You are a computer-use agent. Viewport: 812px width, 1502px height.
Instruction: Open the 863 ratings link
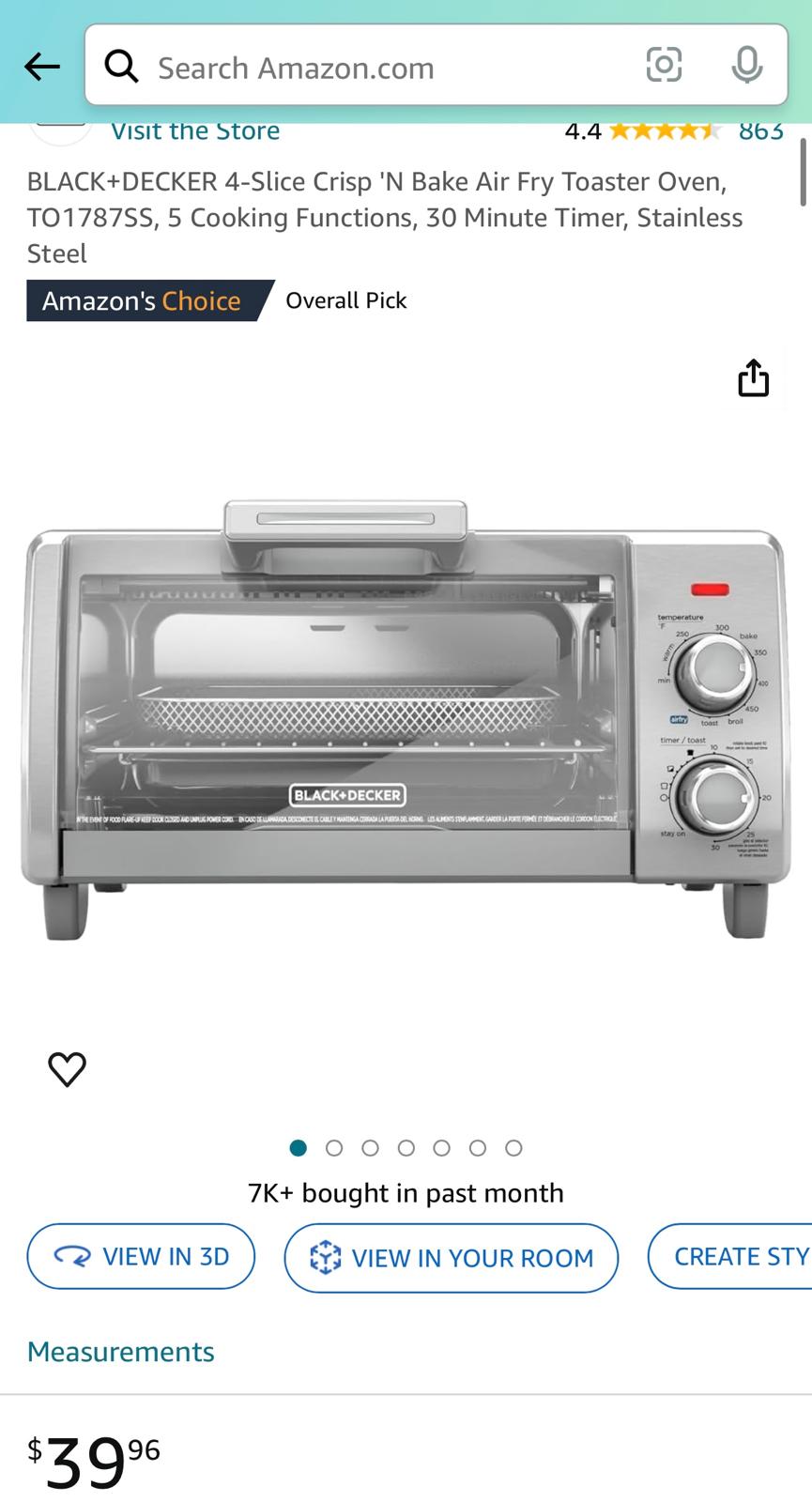760,132
